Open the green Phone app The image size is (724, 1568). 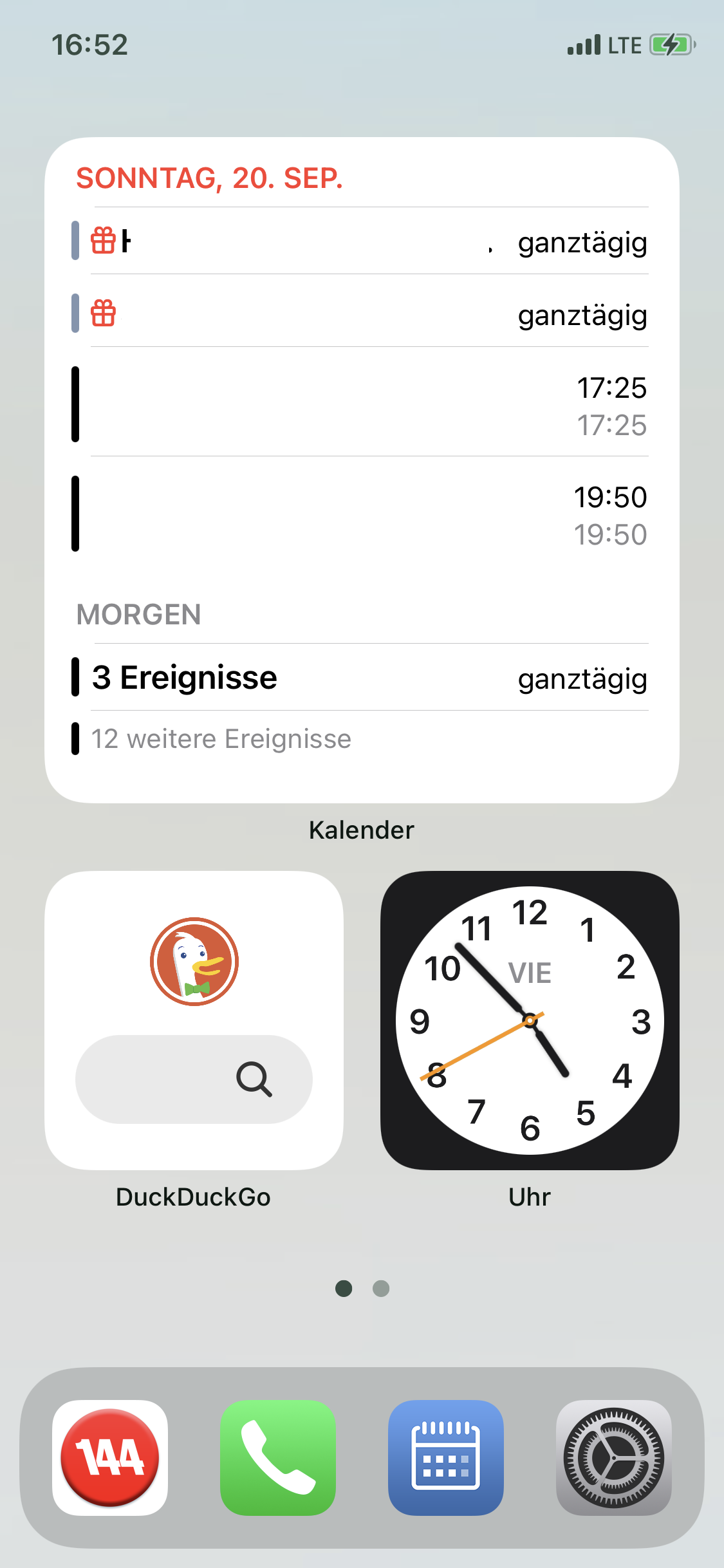point(278,1458)
